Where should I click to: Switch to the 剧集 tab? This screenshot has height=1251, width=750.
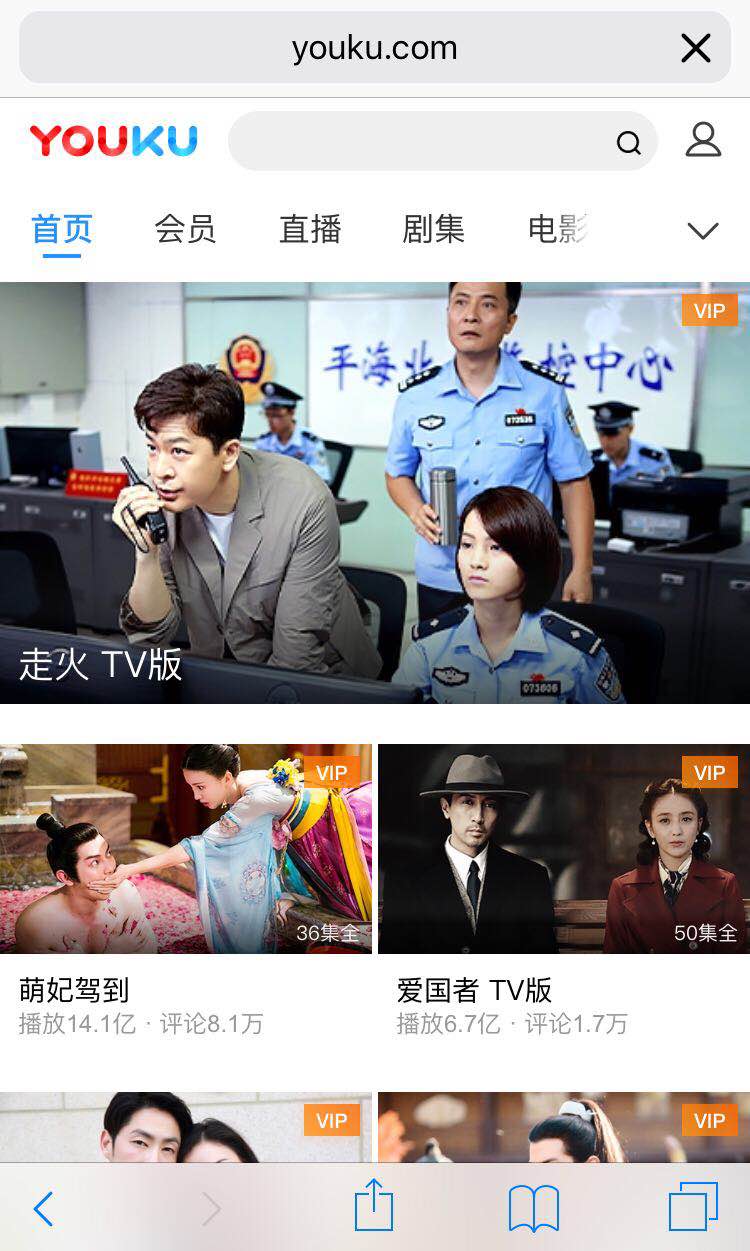[434, 229]
